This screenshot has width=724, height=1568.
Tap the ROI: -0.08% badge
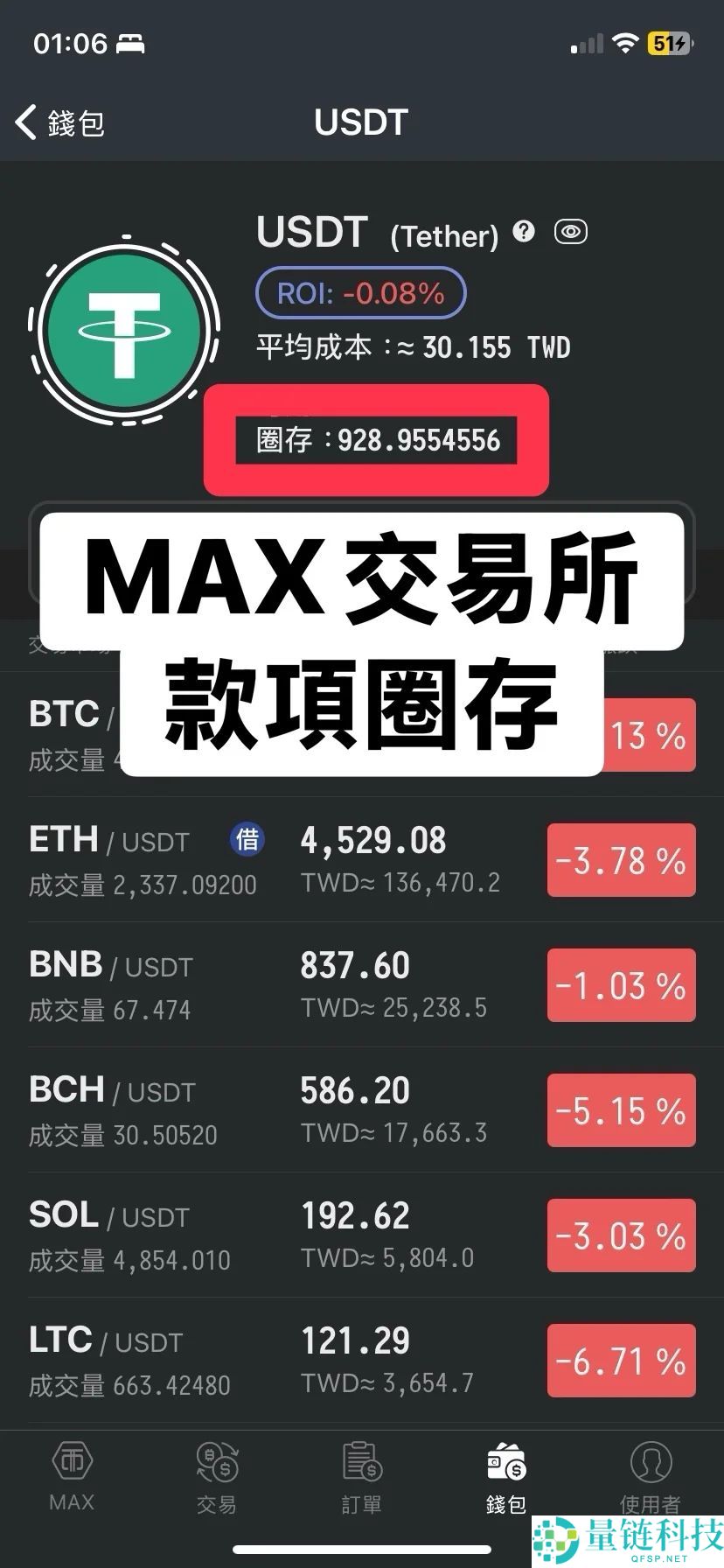pyautogui.click(x=359, y=293)
